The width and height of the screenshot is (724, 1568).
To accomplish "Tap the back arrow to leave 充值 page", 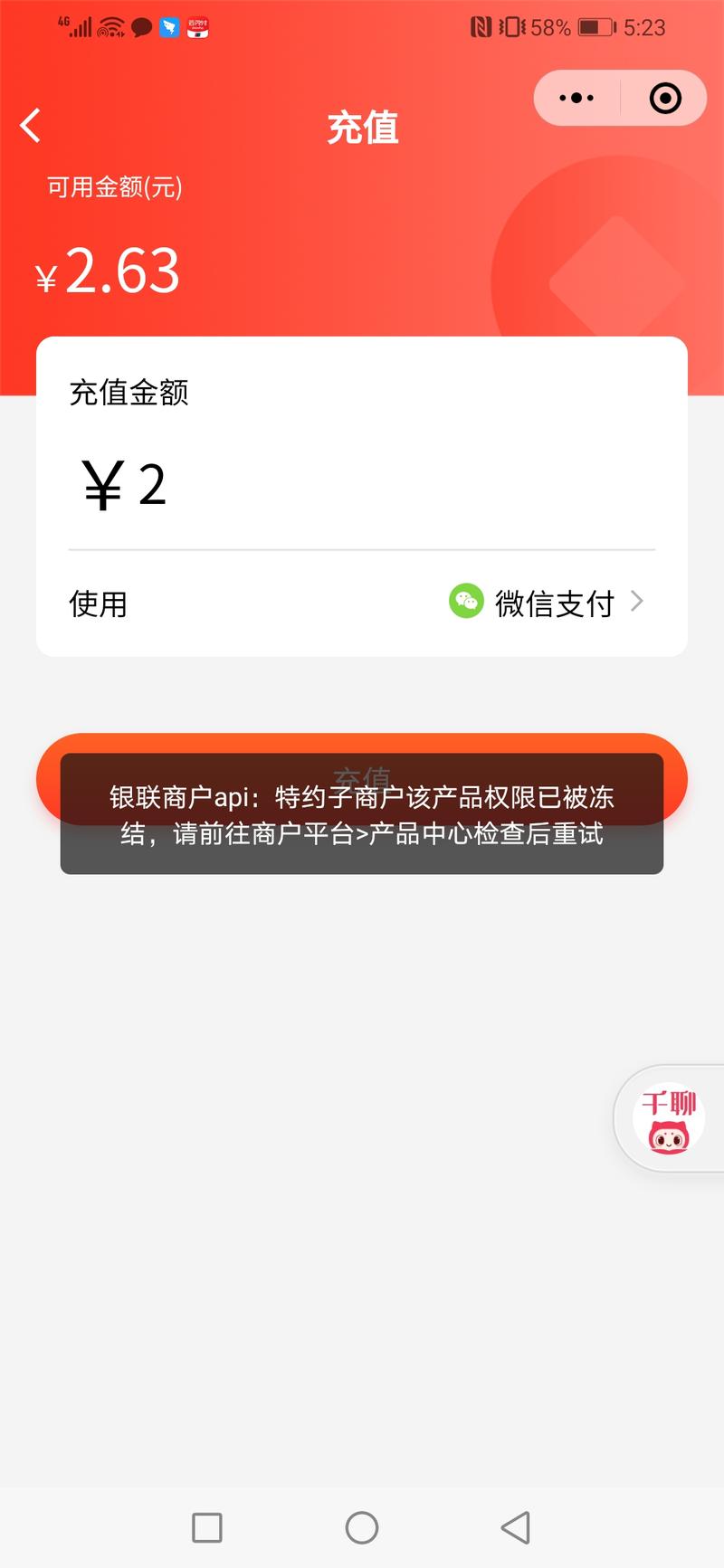I will point(31,125).
